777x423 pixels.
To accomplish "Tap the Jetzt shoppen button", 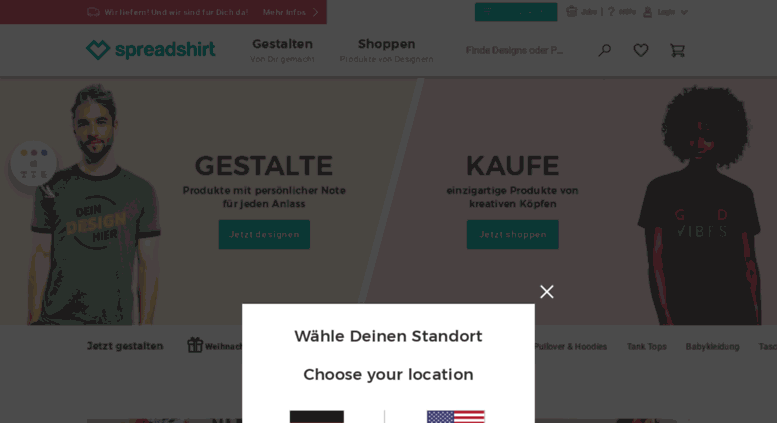I will pos(512,234).
